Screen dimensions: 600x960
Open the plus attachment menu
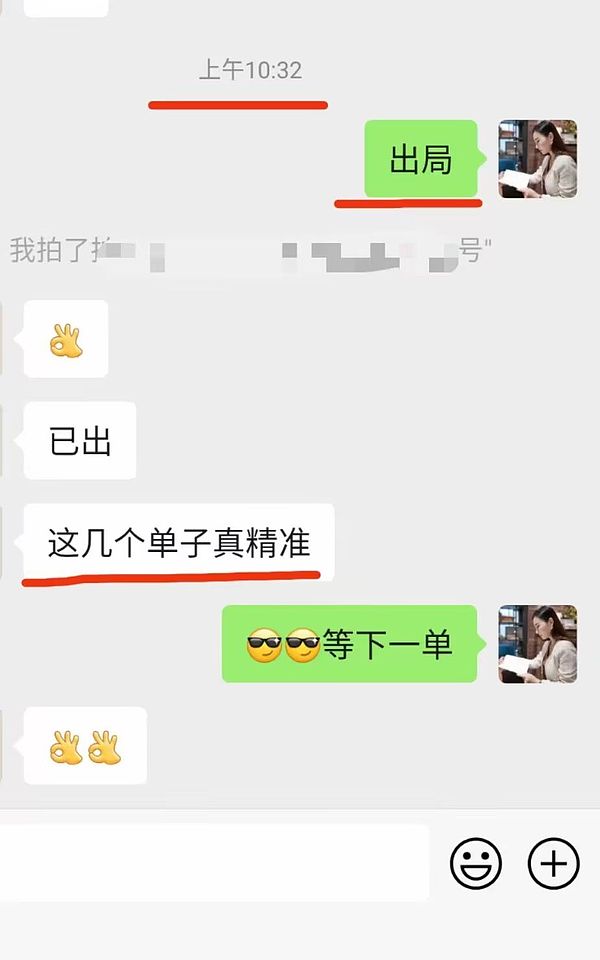point(553,863)
